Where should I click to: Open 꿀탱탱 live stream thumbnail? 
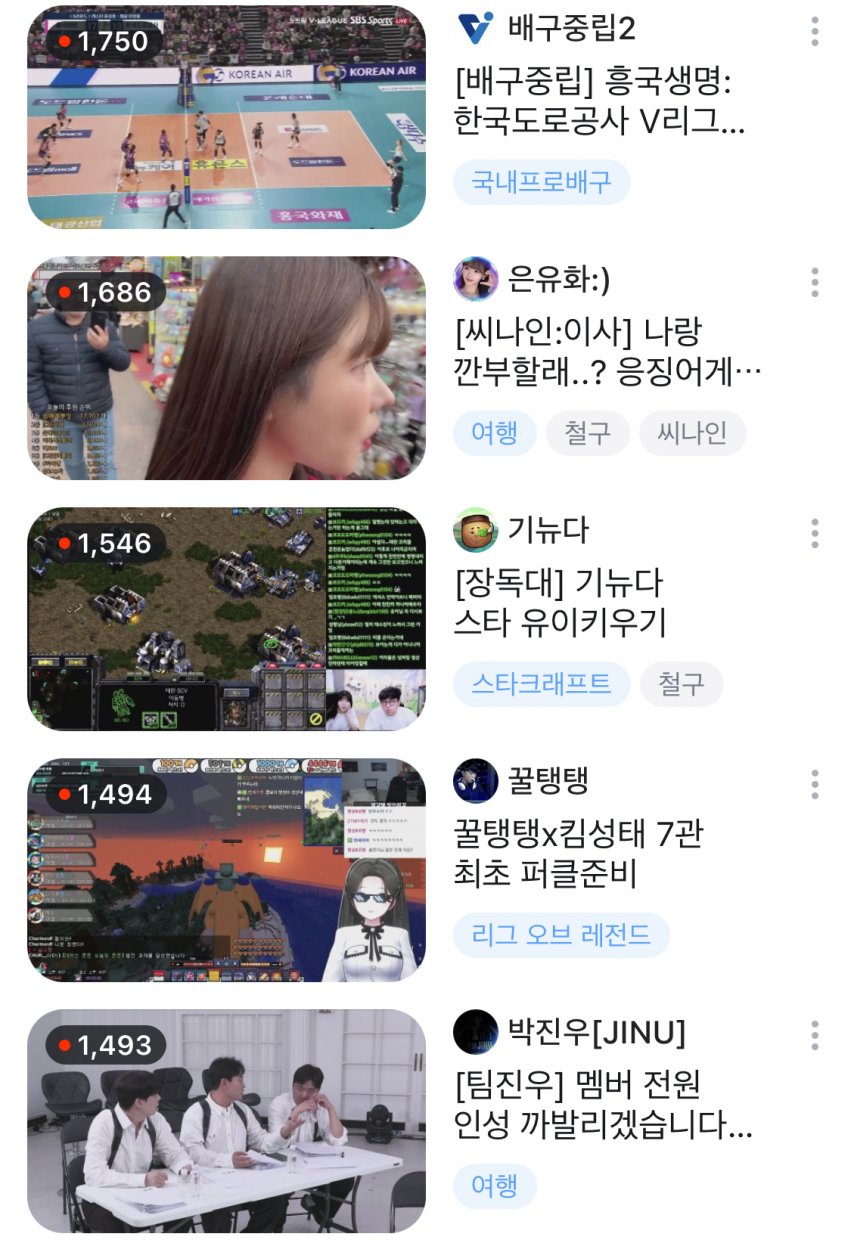(x=226, y=870)
